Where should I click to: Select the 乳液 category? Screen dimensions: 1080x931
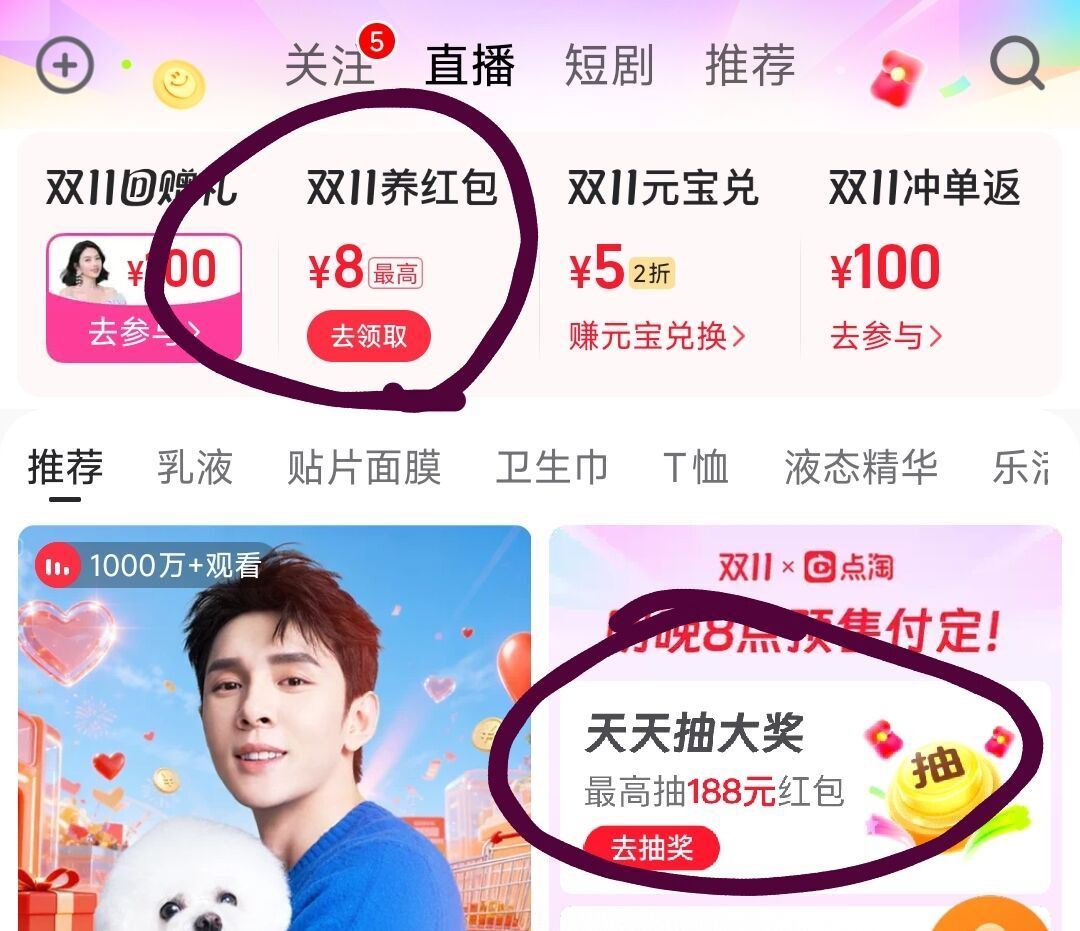pos(195,467)
